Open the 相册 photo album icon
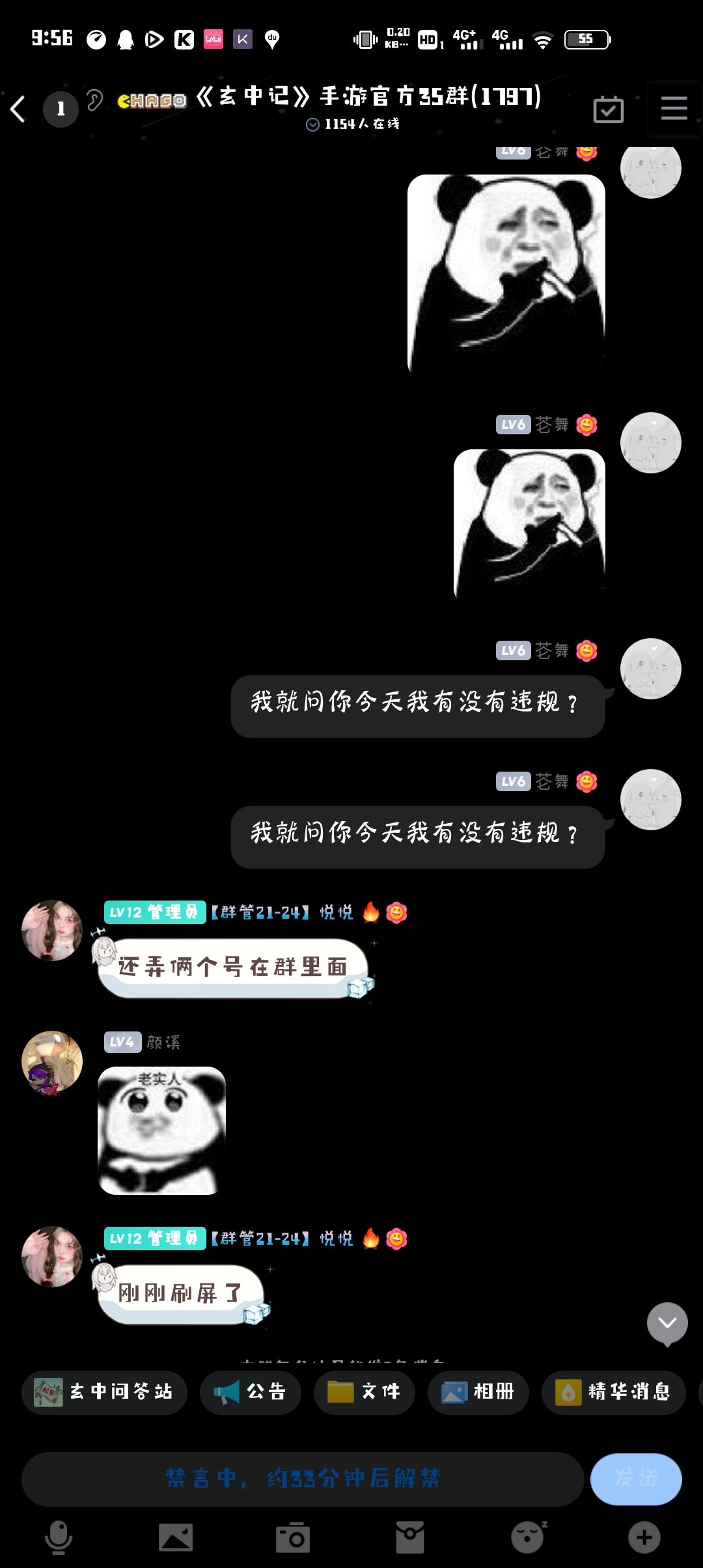703x1568 pixels. coord(478,1392)
